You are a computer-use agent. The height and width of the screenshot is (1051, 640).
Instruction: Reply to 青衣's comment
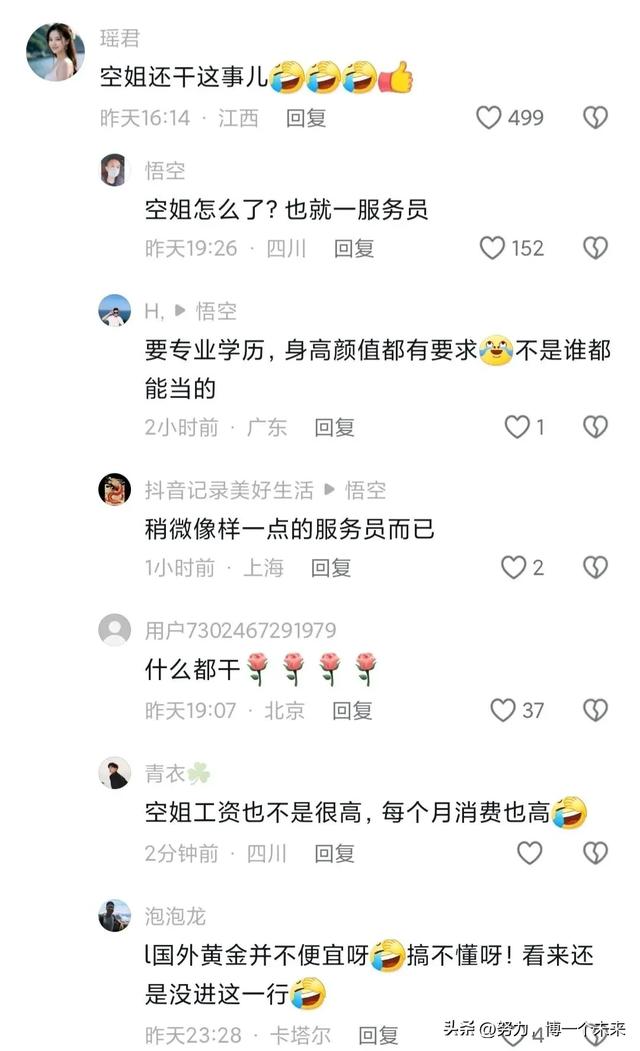click(334, 853)
